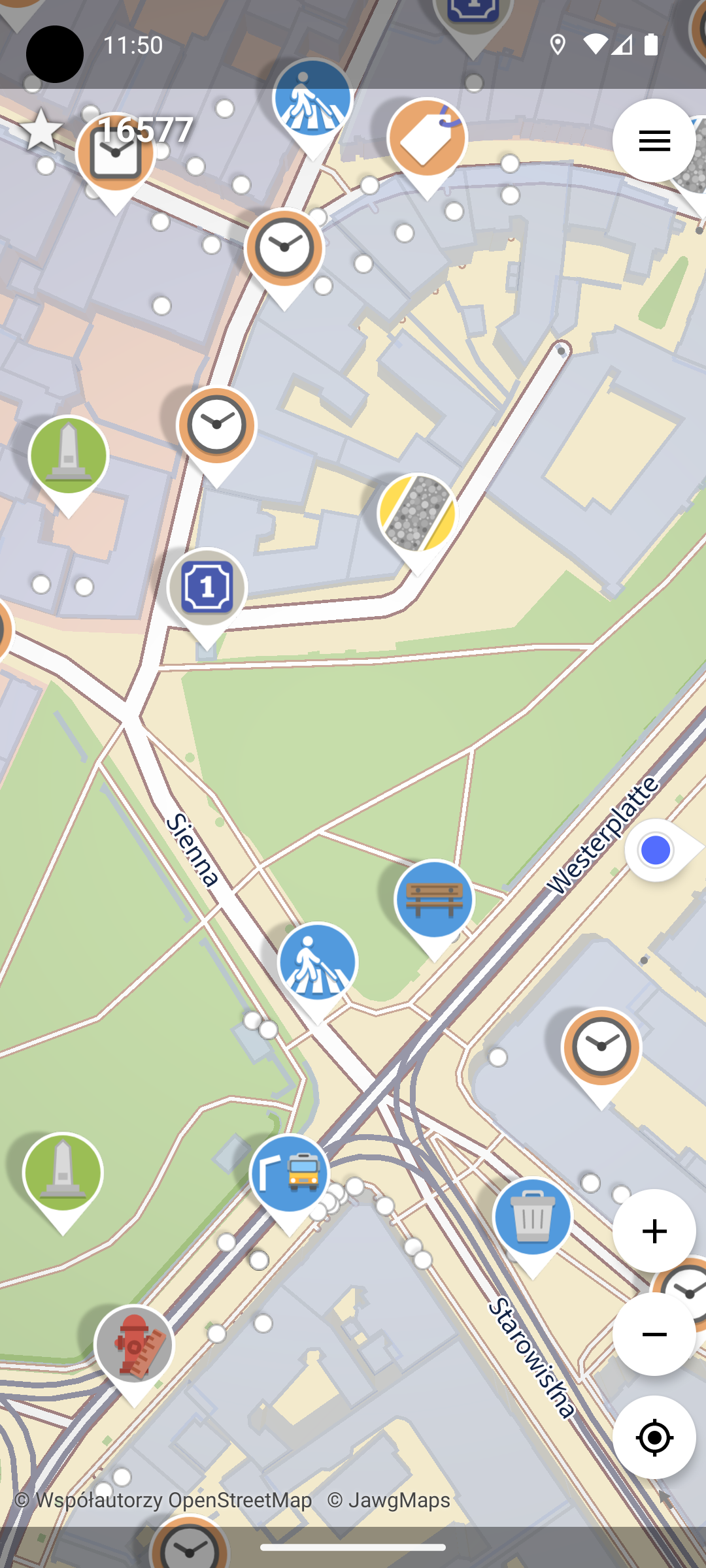Open the orange price tag quest pin

(427, 139)
